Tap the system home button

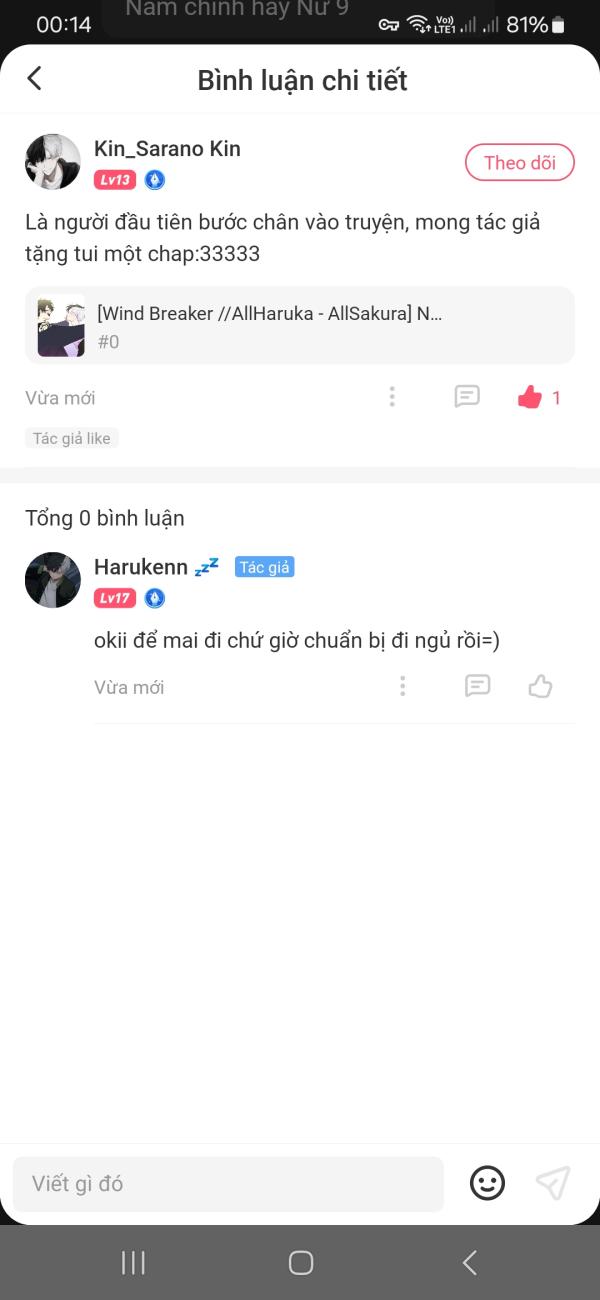tap(301, 1263)
